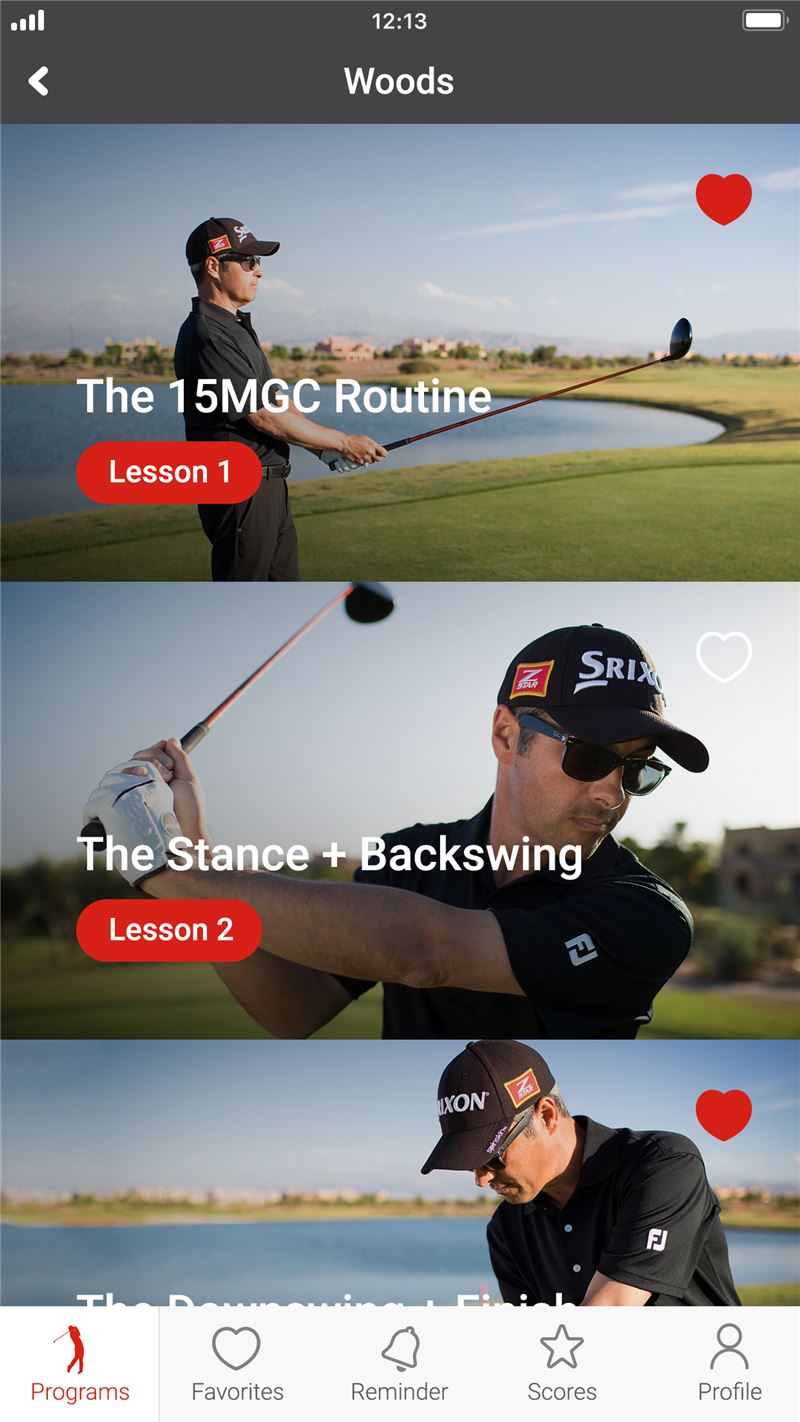Screen dimensions: 800x1422
Task: Remove favorite heart on Downswing + Finish card
Action: [724, 1115]
